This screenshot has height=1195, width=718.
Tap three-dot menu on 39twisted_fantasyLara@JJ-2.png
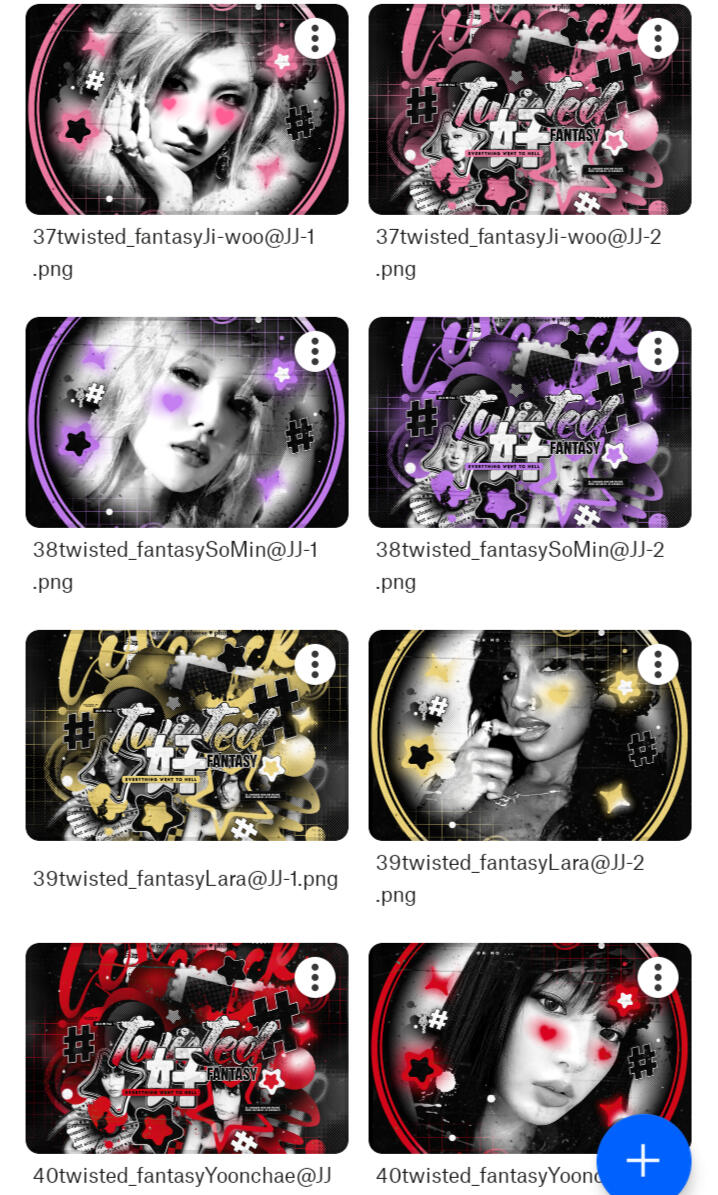click(658, 664)
